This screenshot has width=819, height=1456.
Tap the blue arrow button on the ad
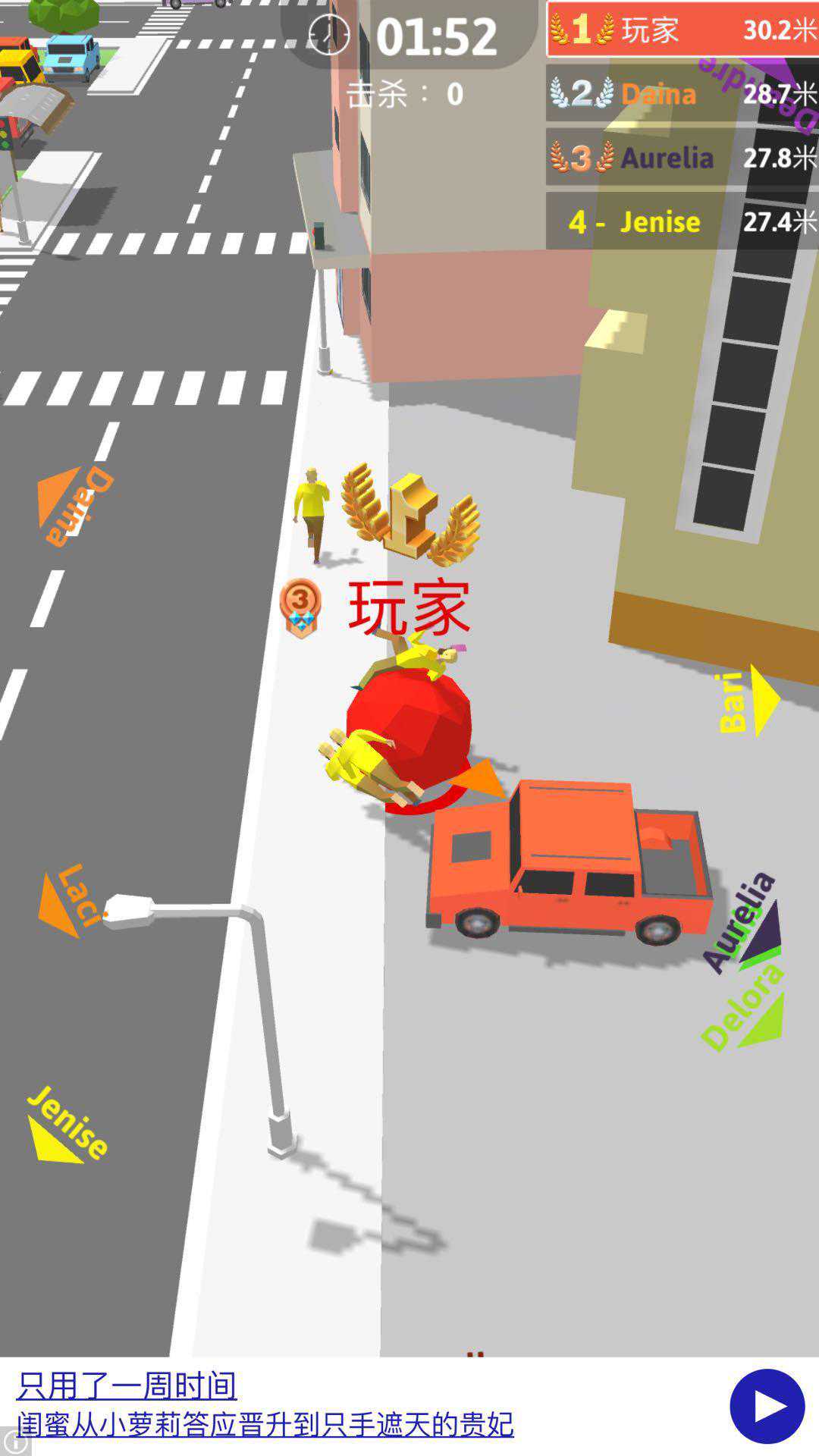click(767, 1407)
